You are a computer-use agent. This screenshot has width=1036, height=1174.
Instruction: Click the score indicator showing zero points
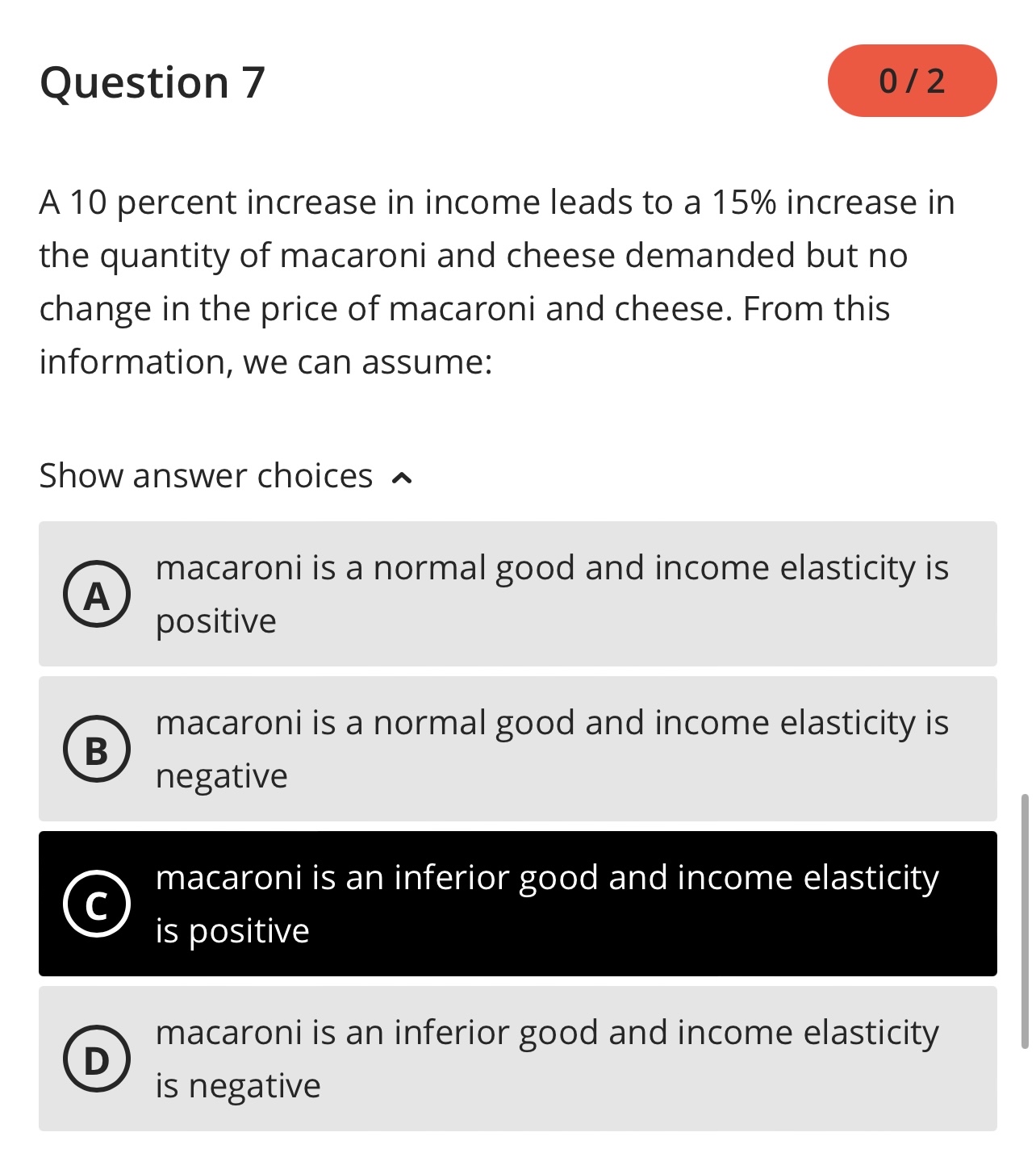911,81
